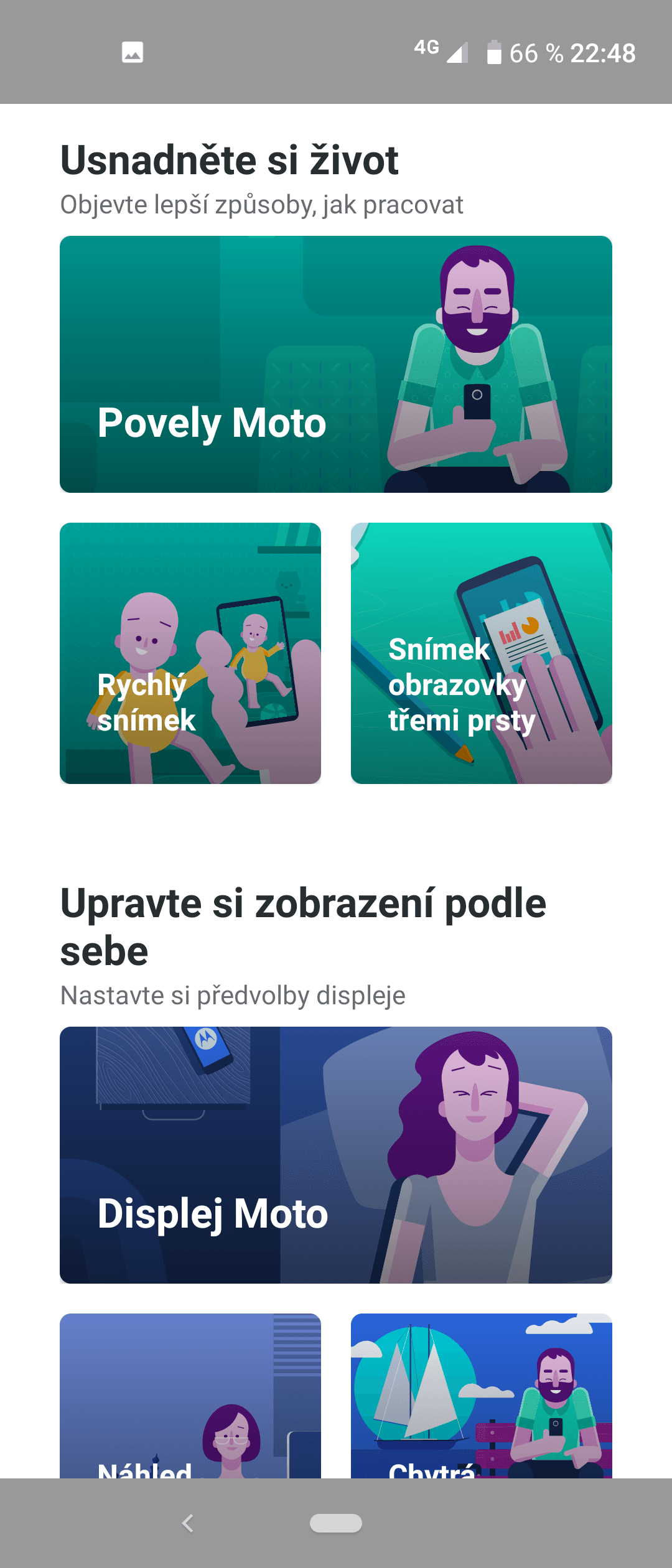Image resolution: width=672 pixels, height=1568 pixels.
Task: Go back using the navigation arrow
Action: tap(187, 1523)
